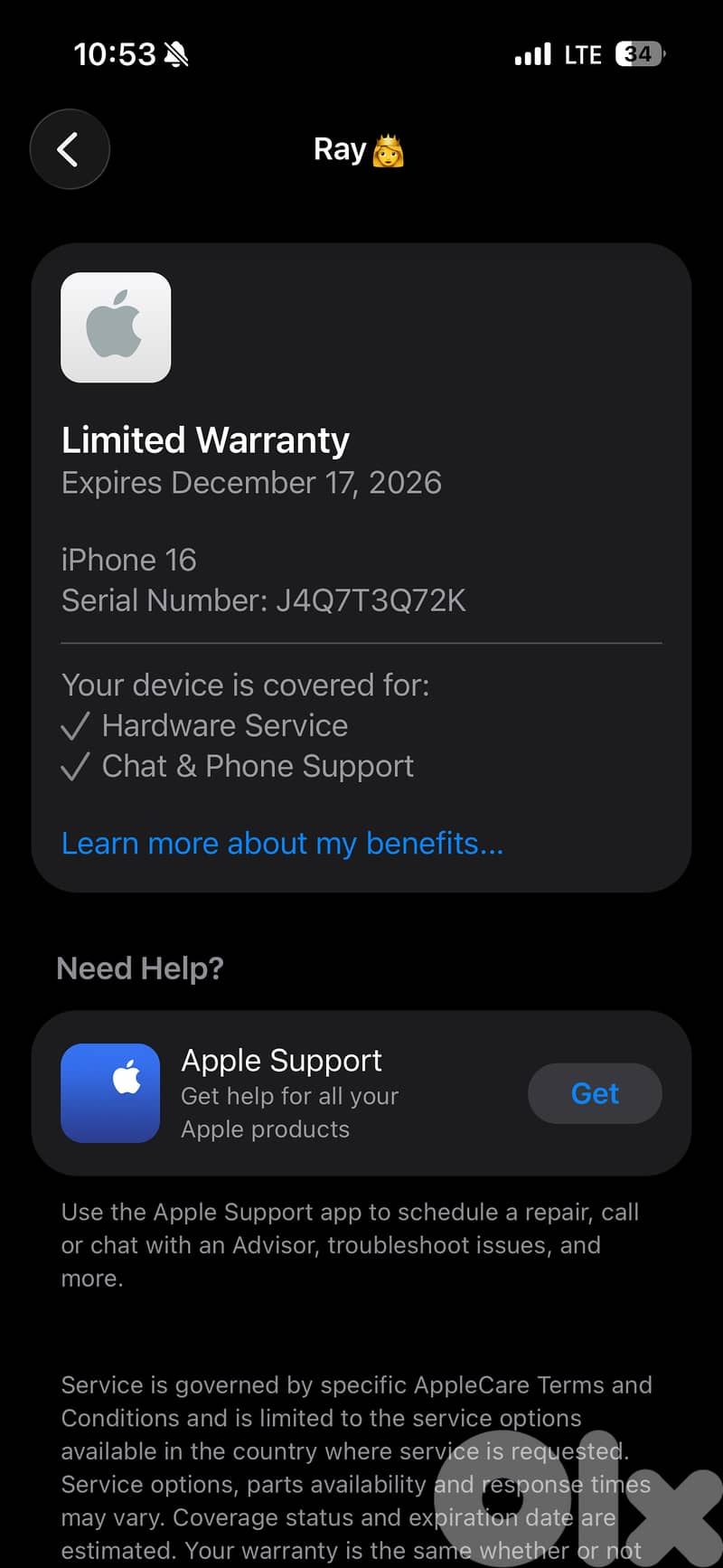Select the Hardware Service coverage row
Viewport: 723px width, 1568px height.
pyautogui.click(x=224, y=724)
